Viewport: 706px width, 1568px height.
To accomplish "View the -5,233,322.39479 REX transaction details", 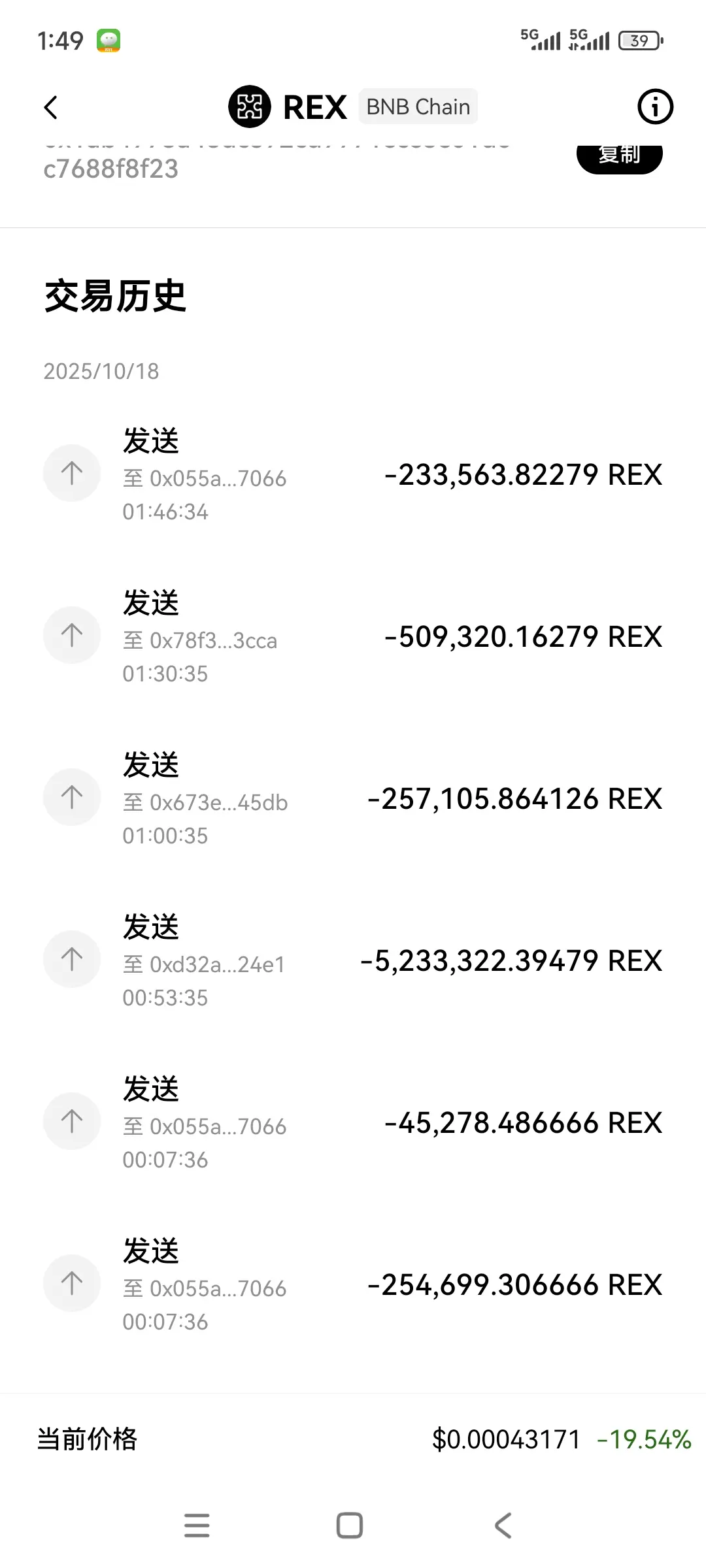I will [x=353, y=960].
